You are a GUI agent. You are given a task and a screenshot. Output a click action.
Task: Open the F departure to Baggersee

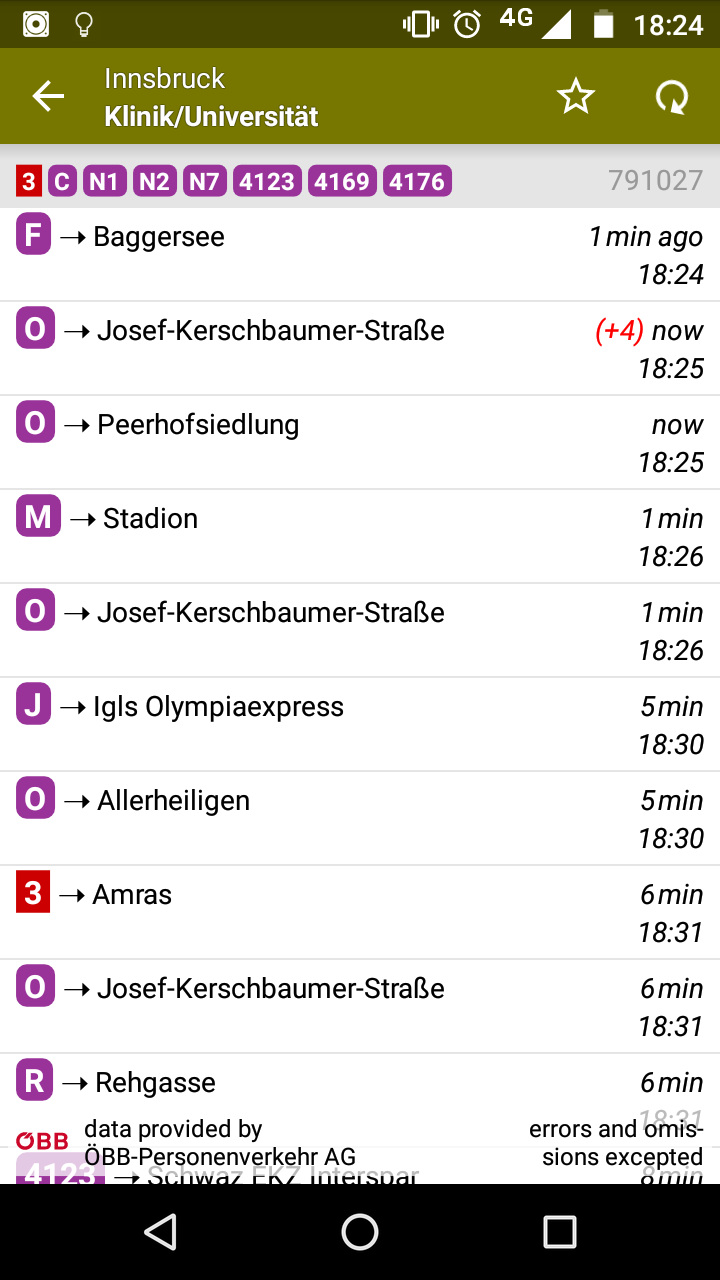point(360,254)
